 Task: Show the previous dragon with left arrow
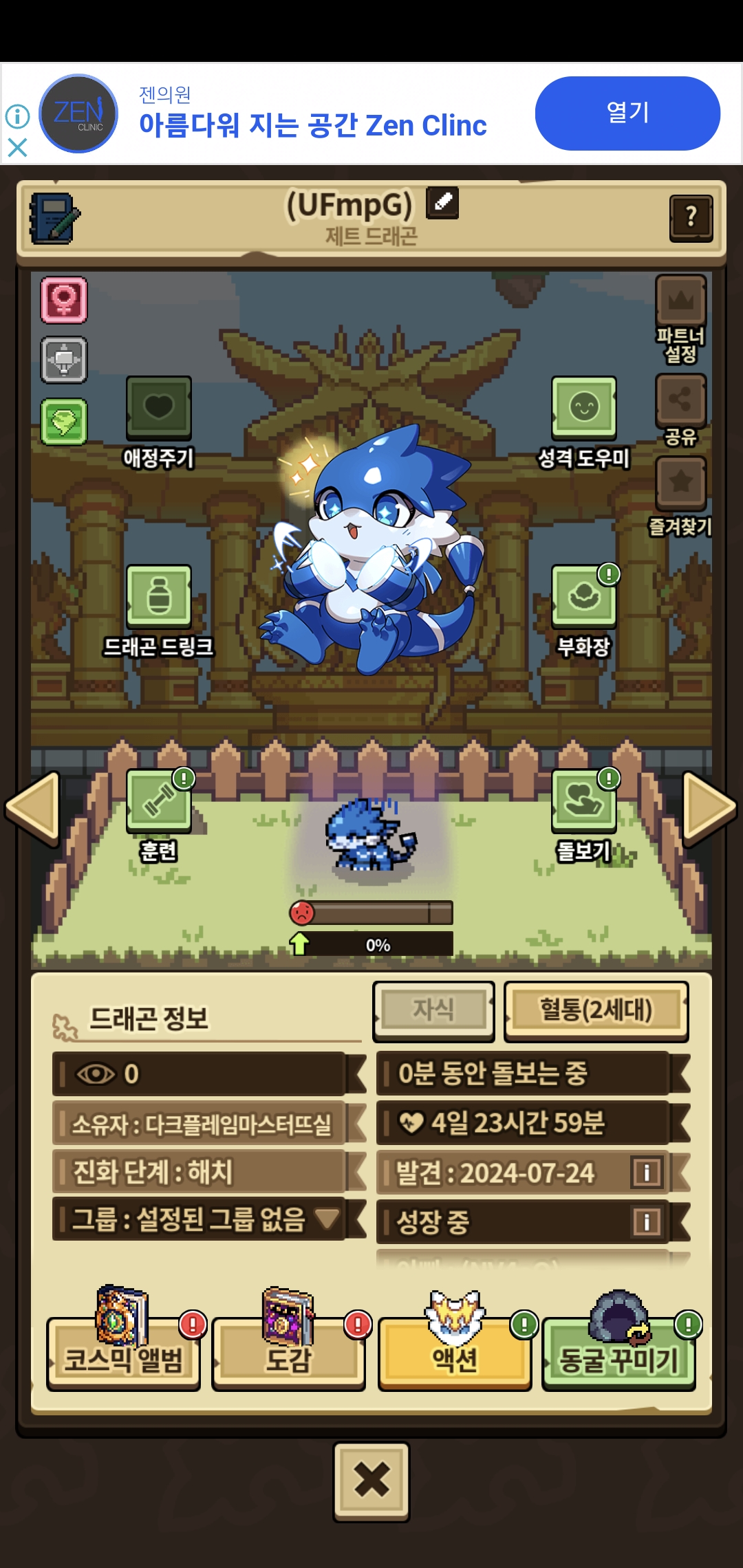coord(32,809)
